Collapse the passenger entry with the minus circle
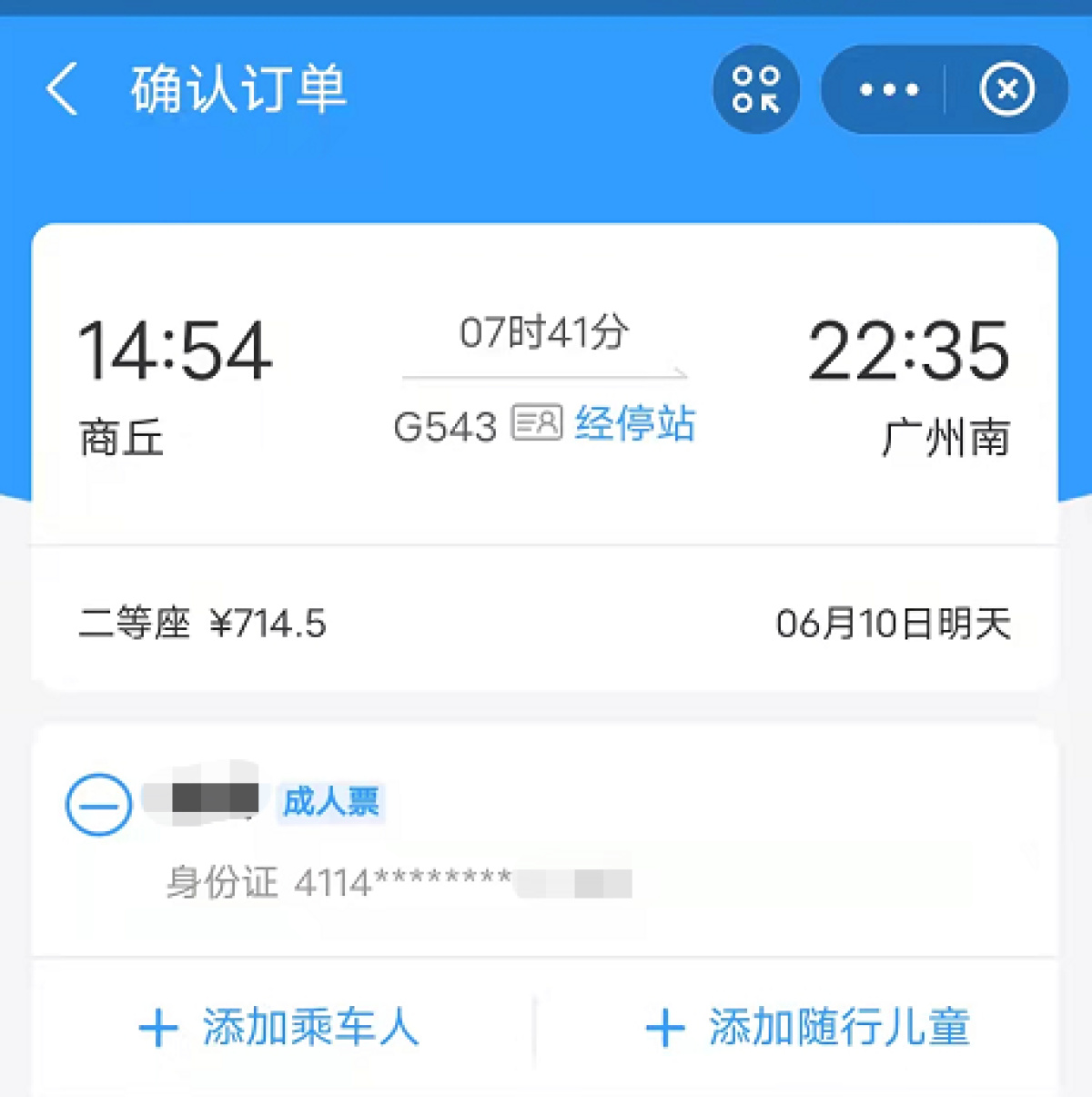The image size is (1092, 1097). coord(97,805)
